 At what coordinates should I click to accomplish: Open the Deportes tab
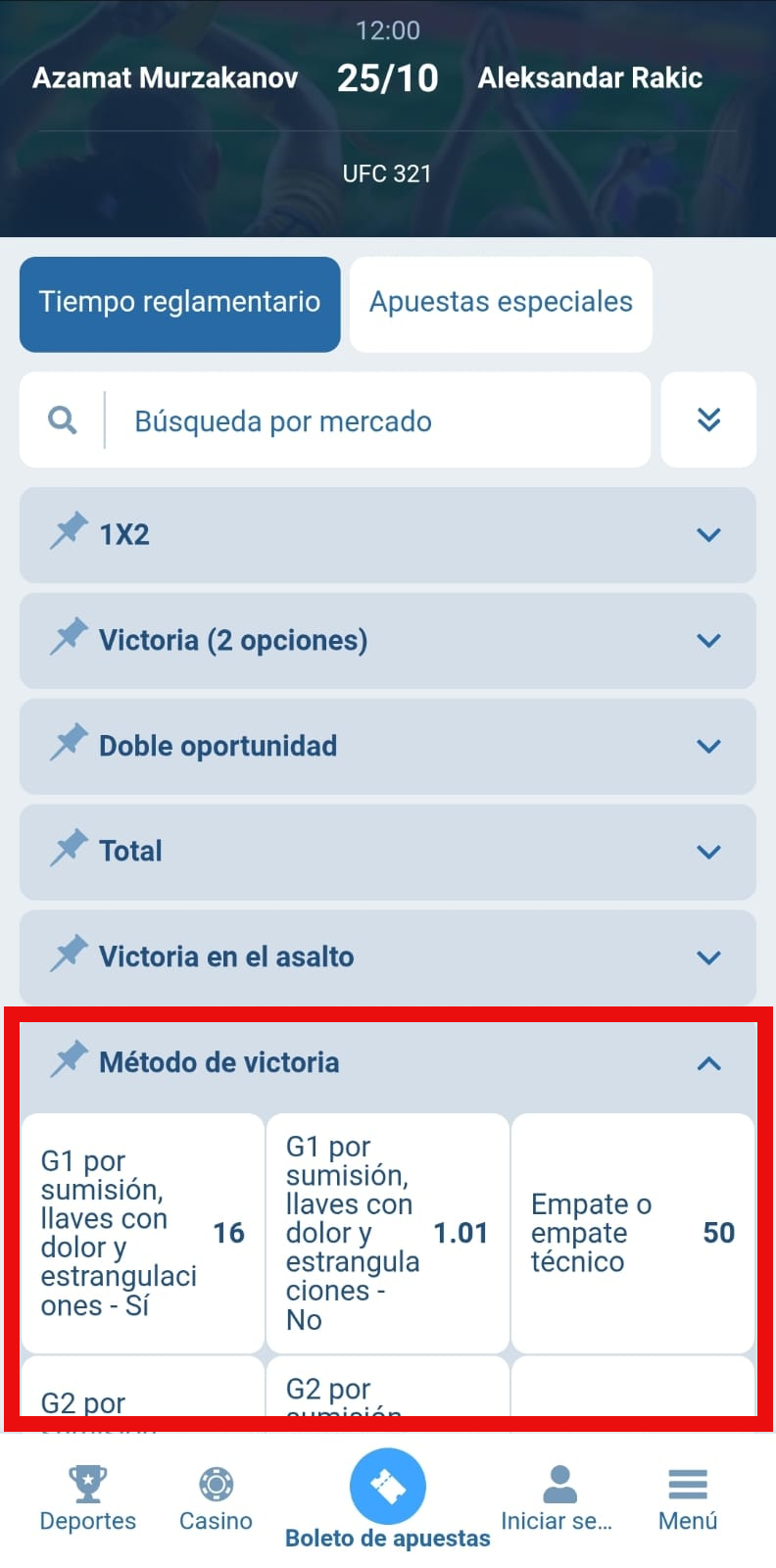pyautogui.click(x=87, y=1499)
